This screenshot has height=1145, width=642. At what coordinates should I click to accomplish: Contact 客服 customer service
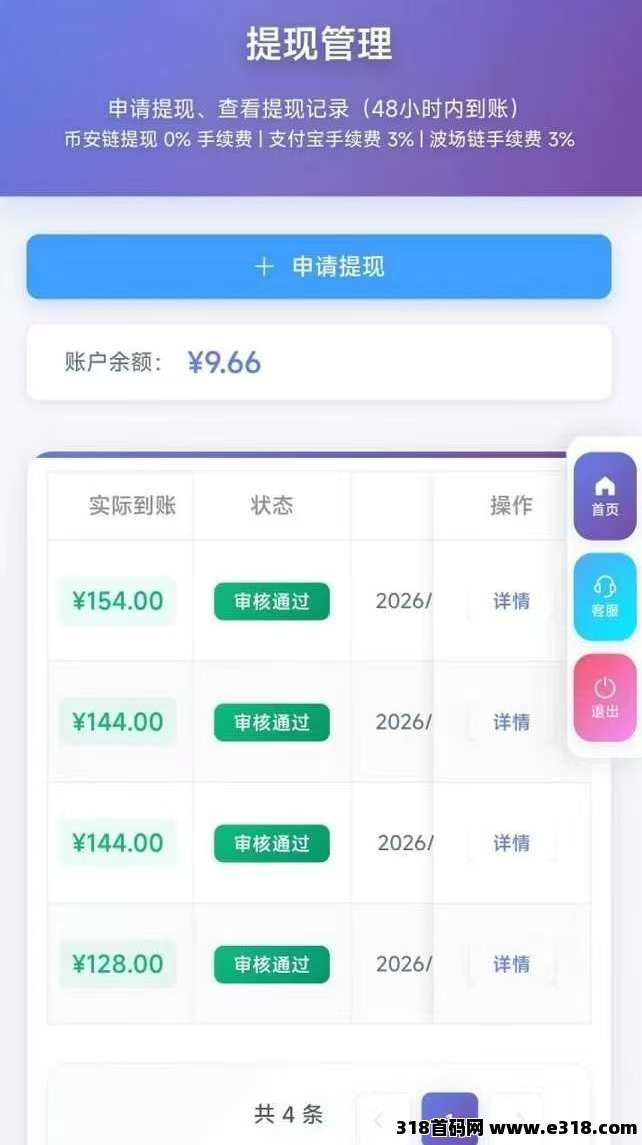click(x=604, y=597)
